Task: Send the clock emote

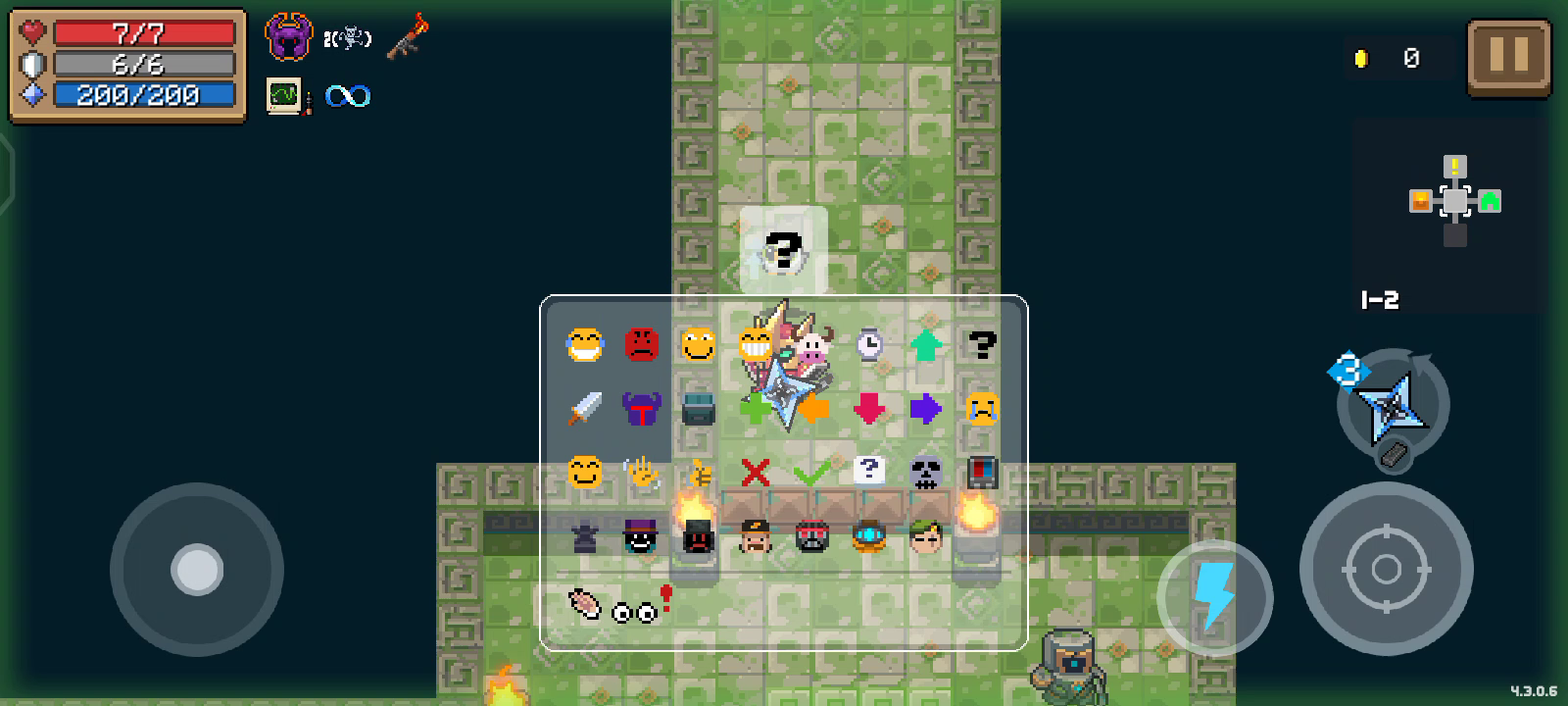Action: 868,345
